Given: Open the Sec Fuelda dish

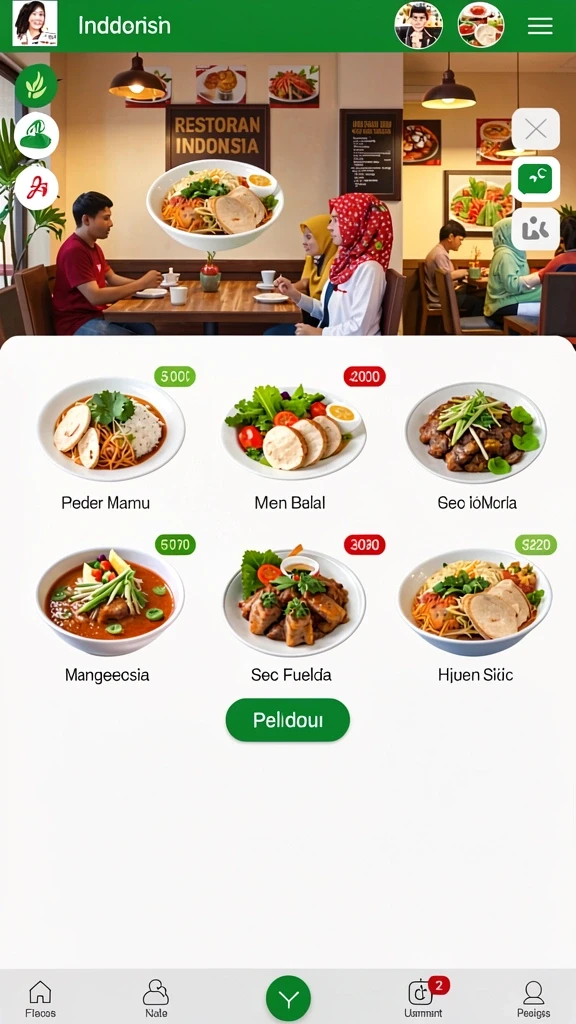Looking at the screenshot, I should pos(292,614).
